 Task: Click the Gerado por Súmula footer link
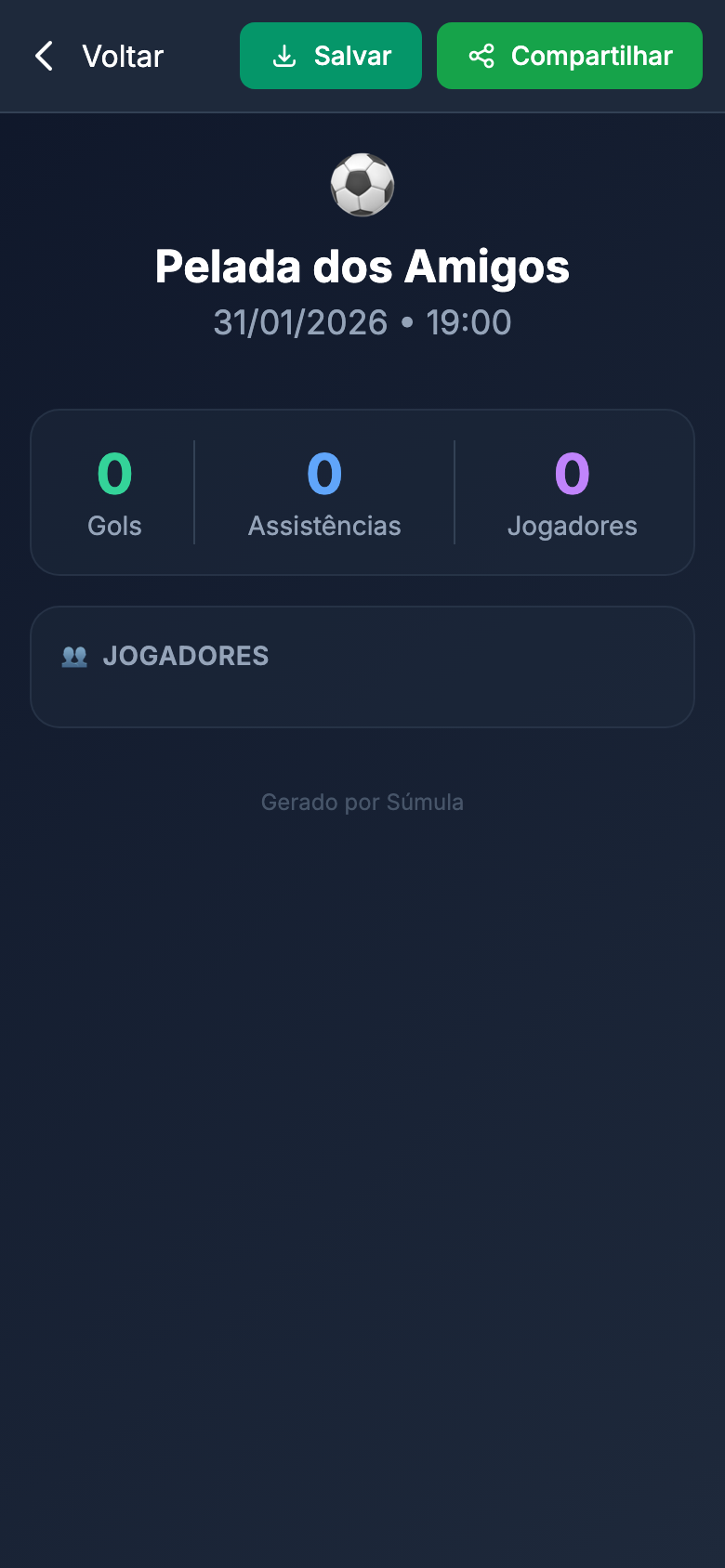click(x=362, y=802)
